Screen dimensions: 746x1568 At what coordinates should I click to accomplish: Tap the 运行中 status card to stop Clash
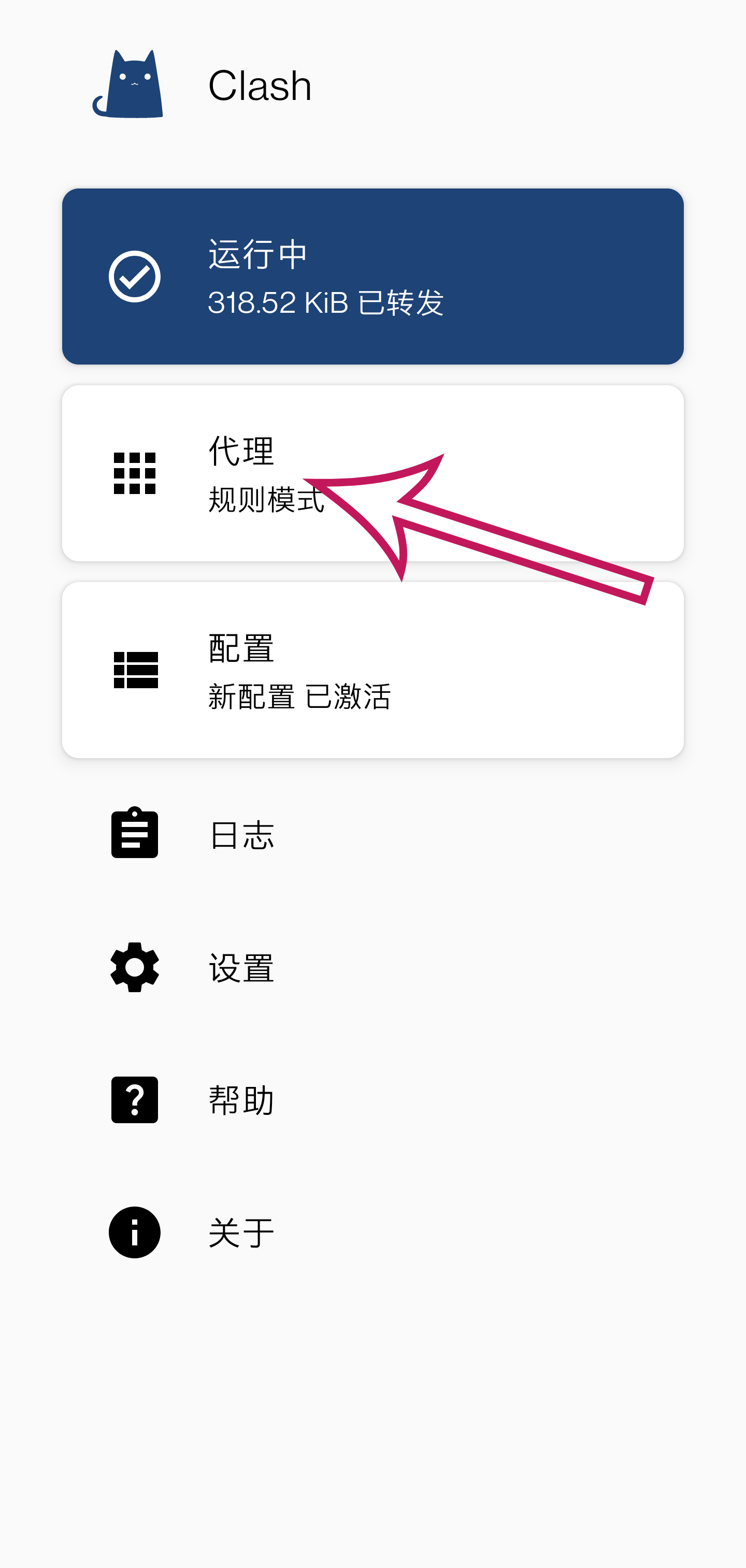point(372,277)
